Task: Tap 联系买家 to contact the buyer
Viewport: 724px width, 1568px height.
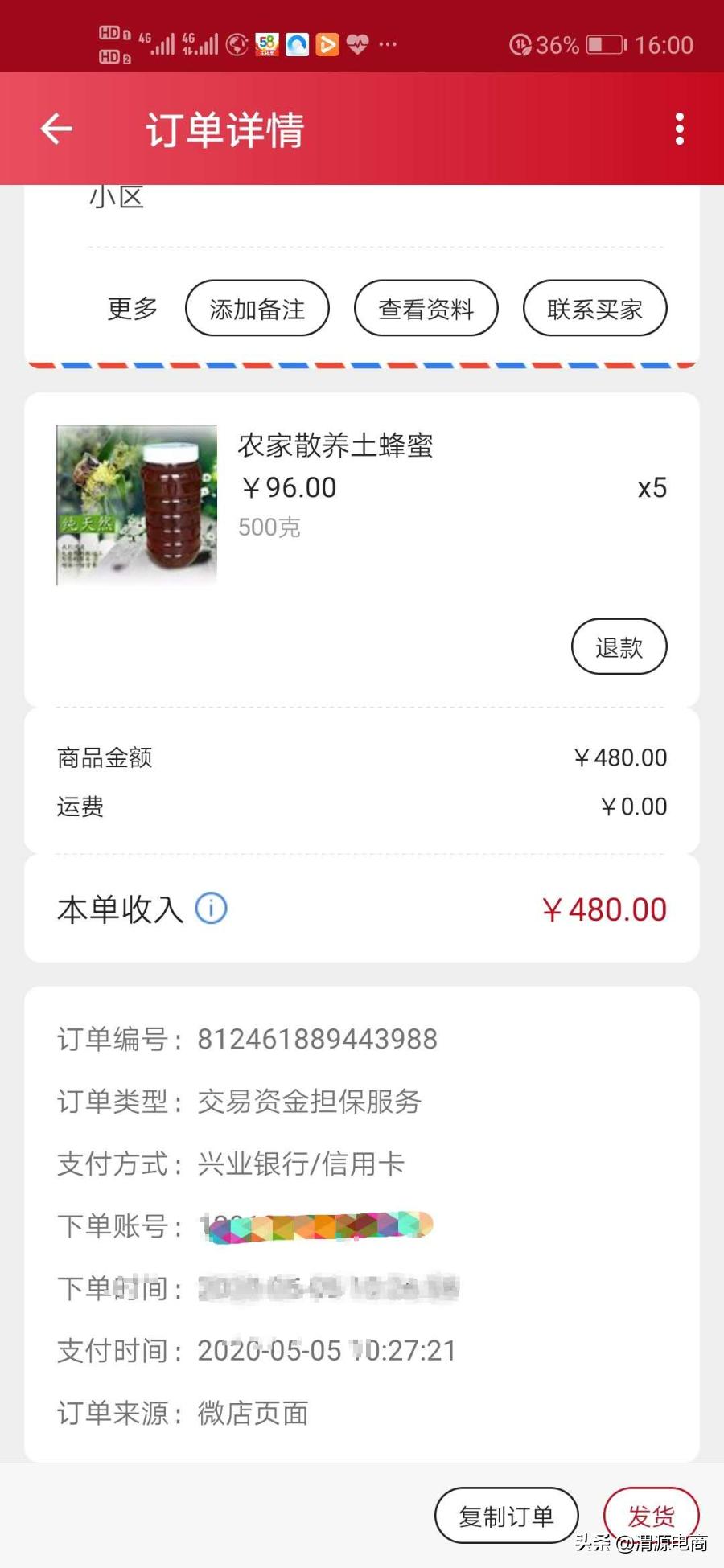Action: pyautogui.click(x=594, y=309)
